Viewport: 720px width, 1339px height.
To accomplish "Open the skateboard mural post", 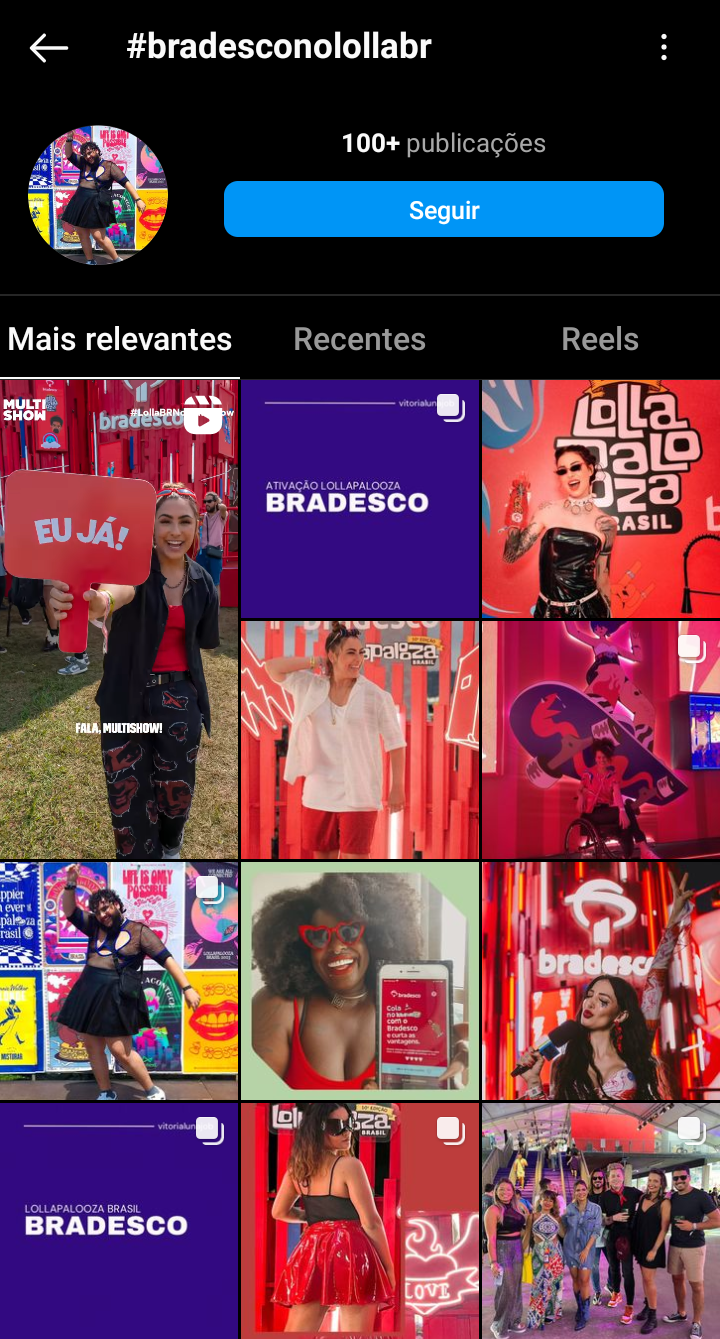I will pyautogui.click(x=600, y=740).
